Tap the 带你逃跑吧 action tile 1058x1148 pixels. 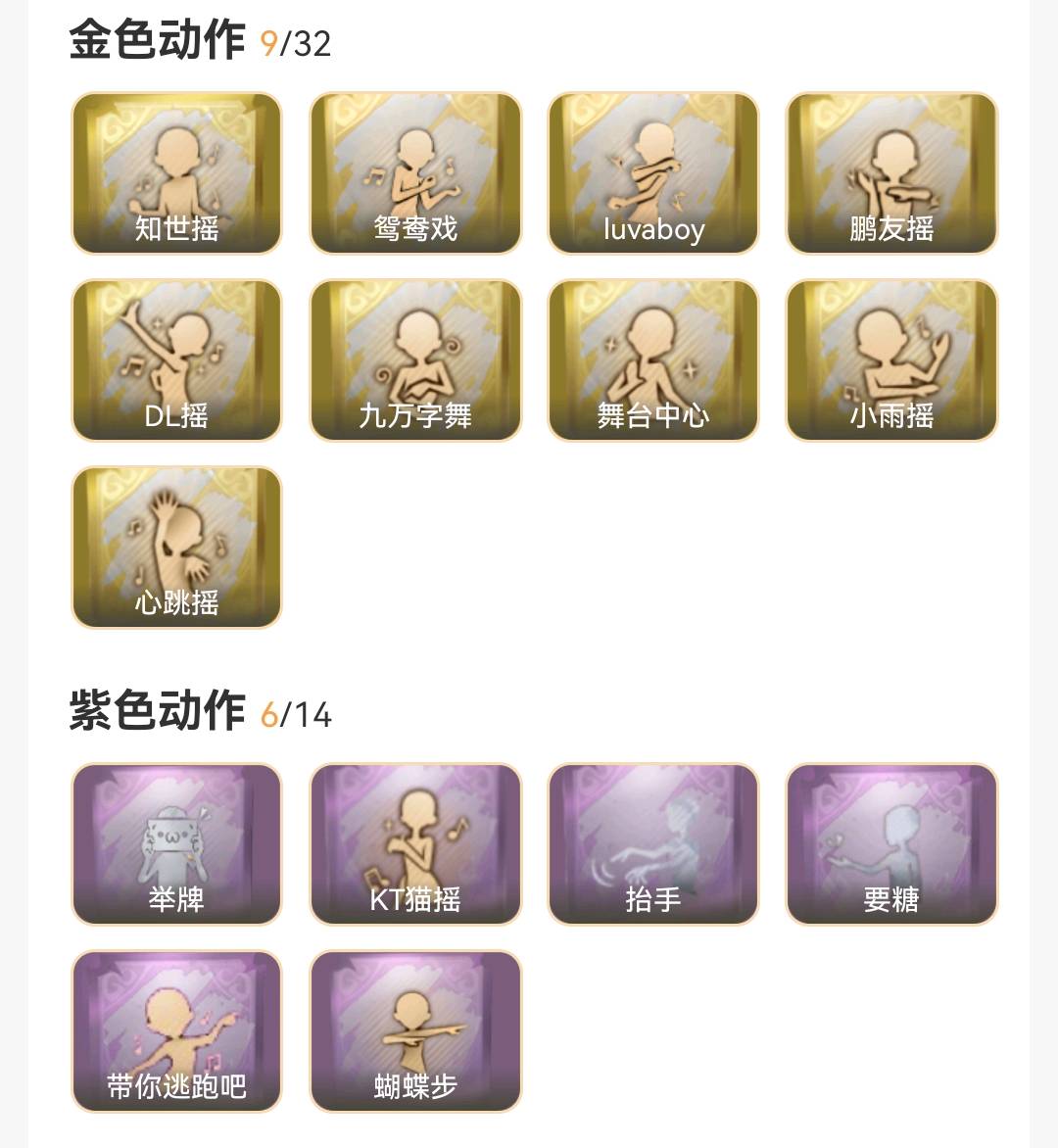coord(176,1030)
